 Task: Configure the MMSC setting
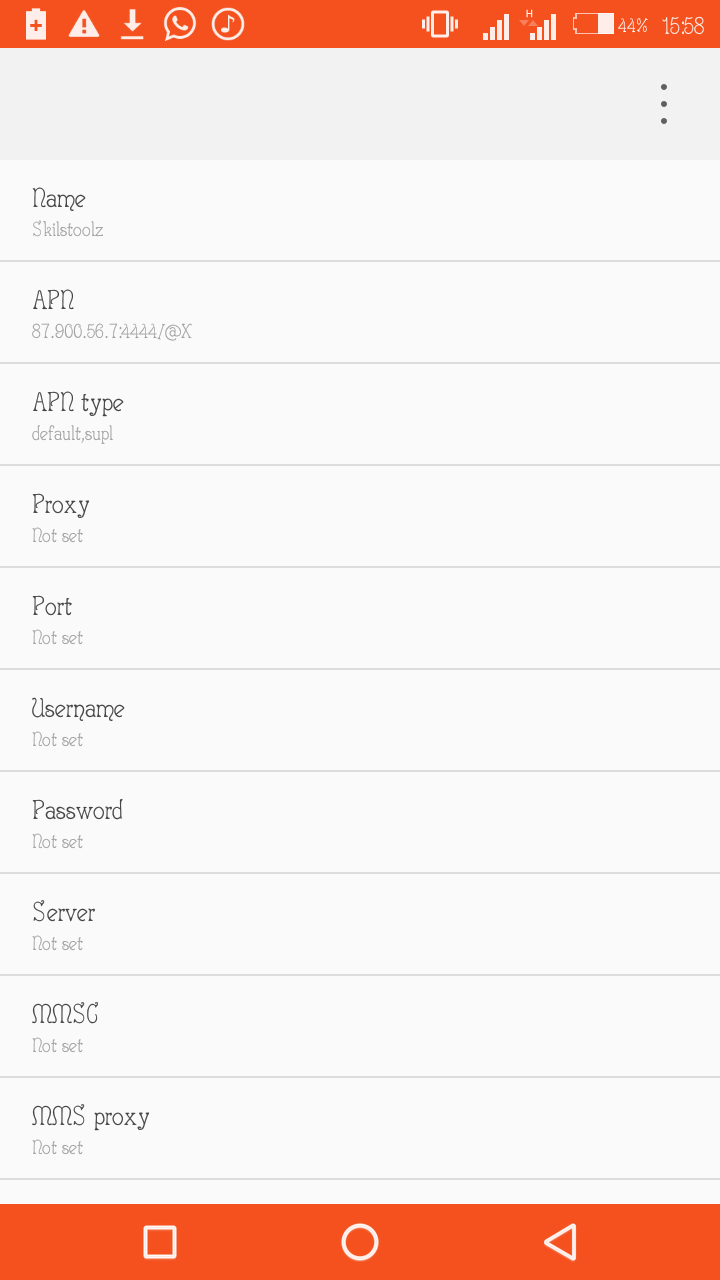click(360, 1027)
